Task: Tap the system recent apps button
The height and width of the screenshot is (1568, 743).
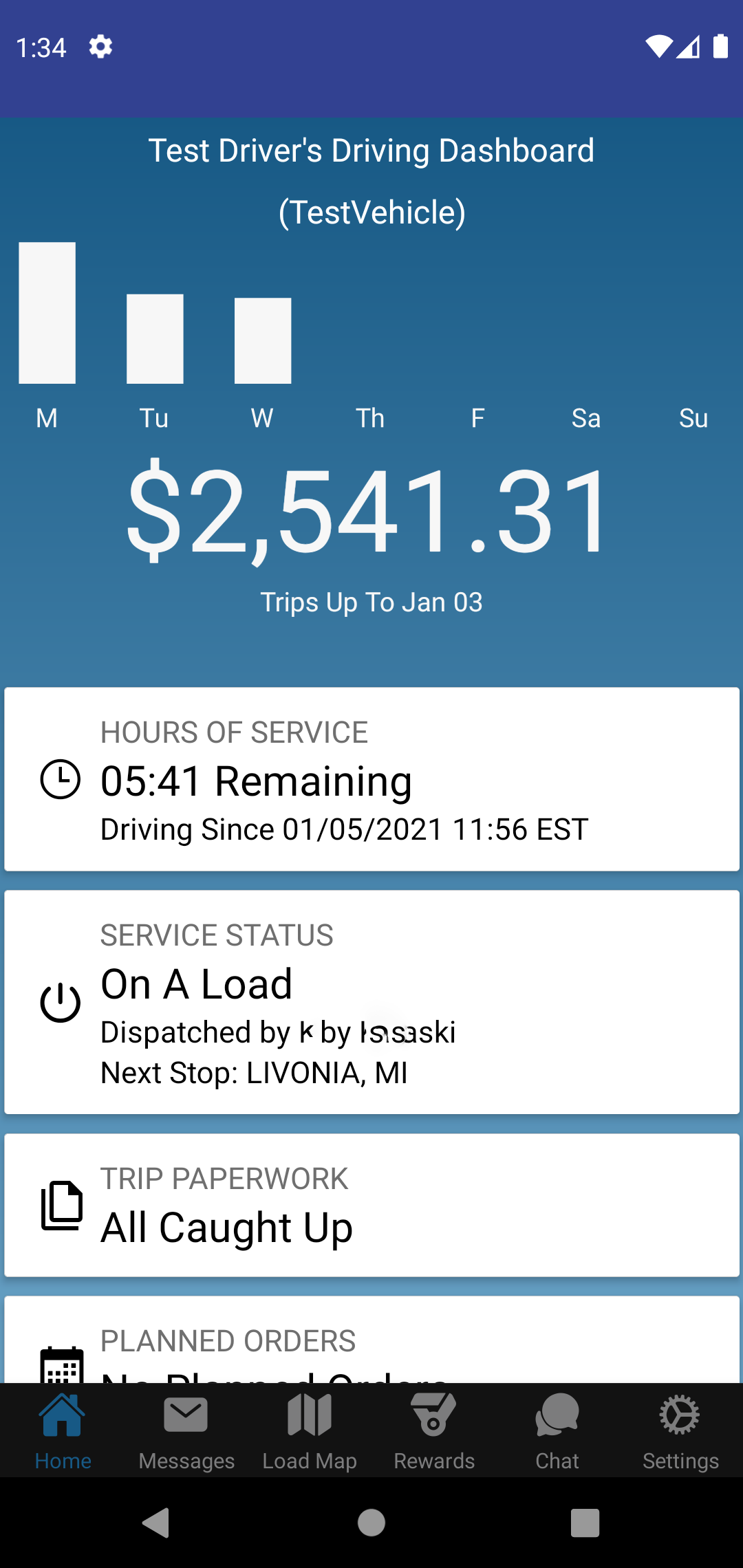Action: [x=585, y=1523]
